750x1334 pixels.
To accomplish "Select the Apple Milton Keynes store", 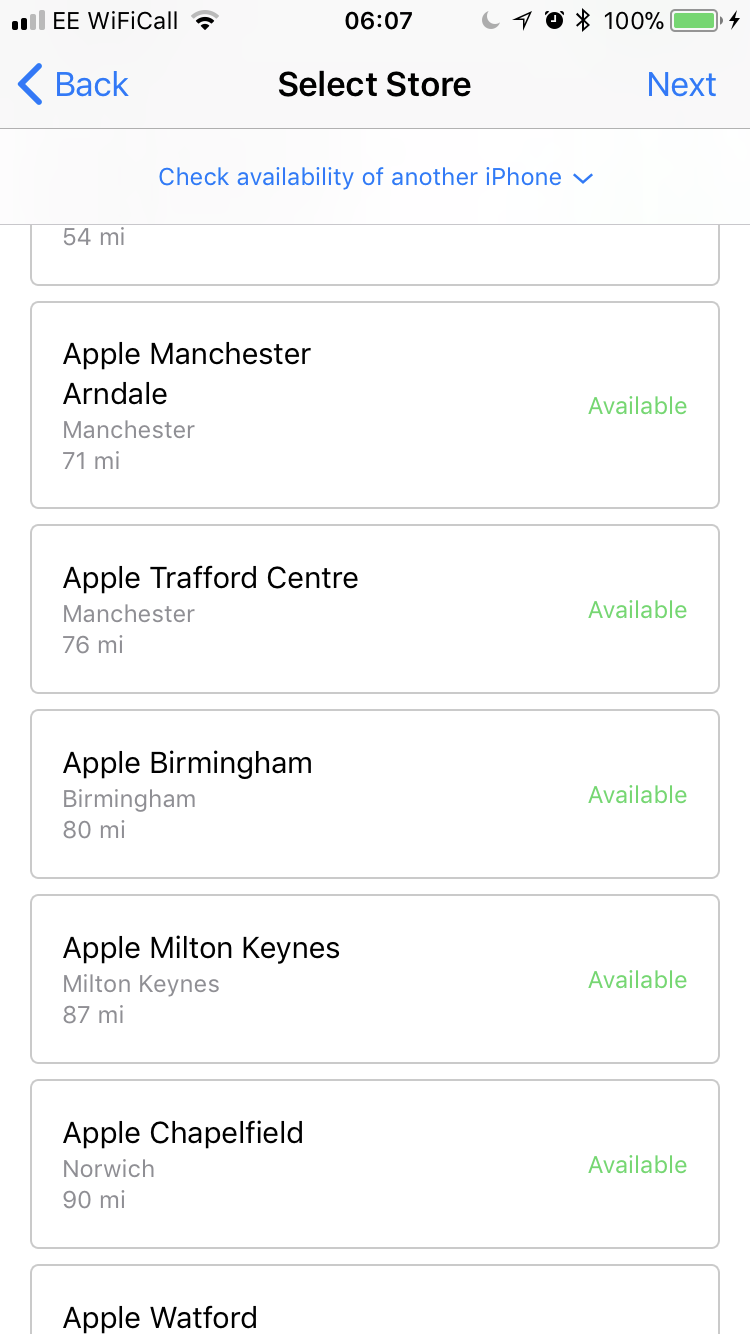I will coord(375,979).
